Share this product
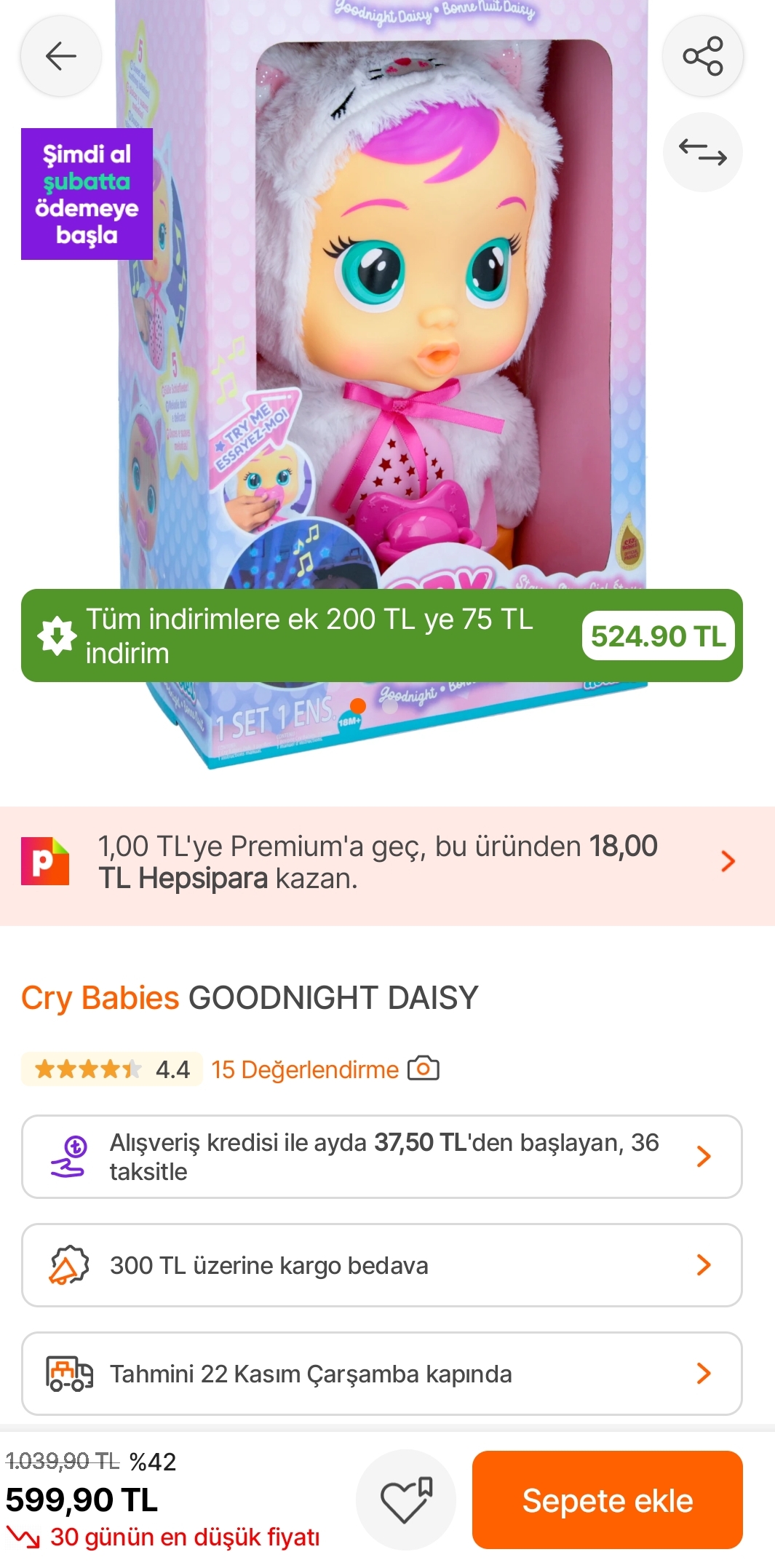The image size is (775, 1568). click(702, 56)
